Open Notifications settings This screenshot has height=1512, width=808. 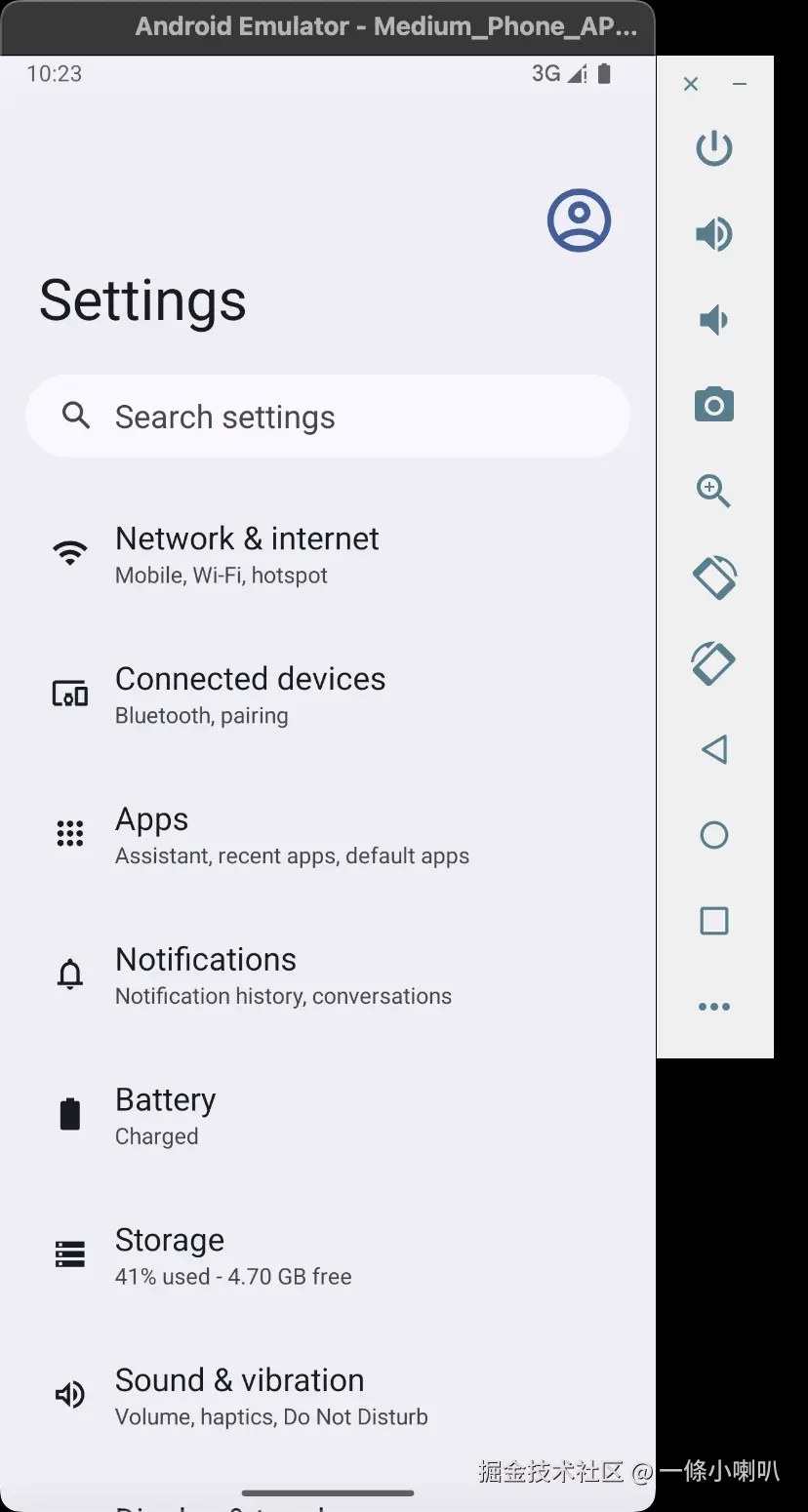(x=283, y=975)
